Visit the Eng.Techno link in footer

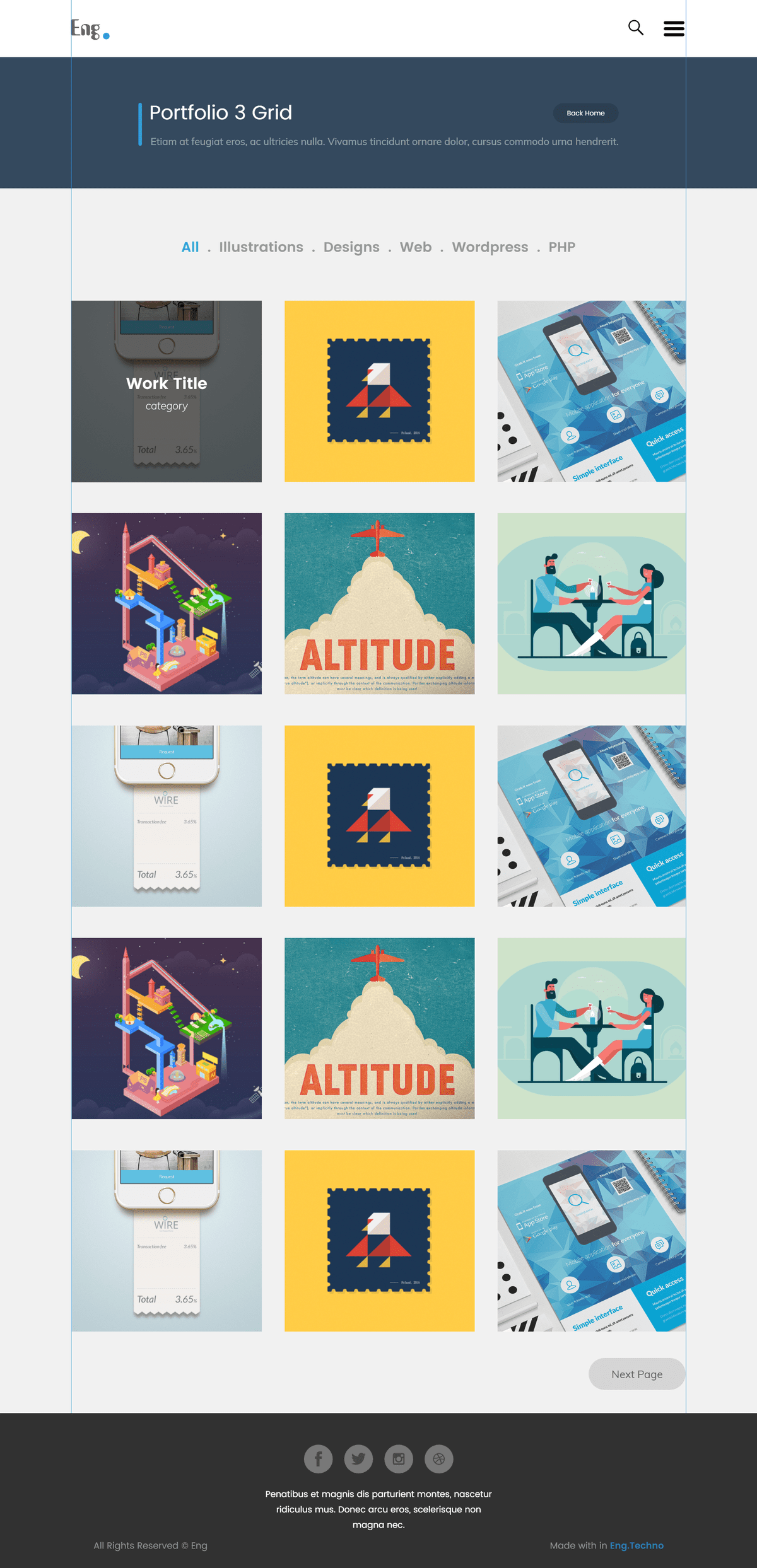coord(636,1545)
